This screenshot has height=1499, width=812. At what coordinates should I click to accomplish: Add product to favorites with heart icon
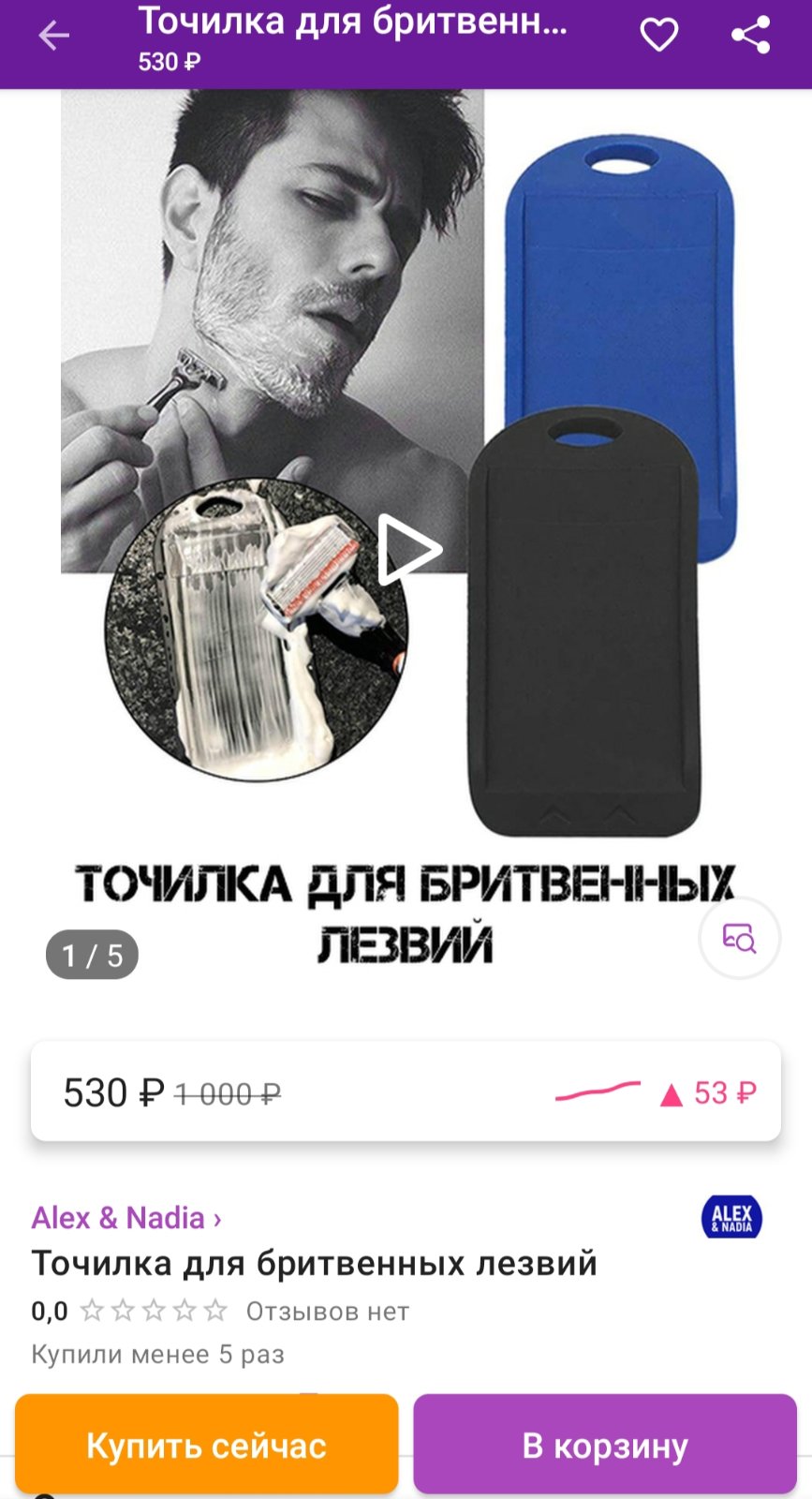point(658,36)
